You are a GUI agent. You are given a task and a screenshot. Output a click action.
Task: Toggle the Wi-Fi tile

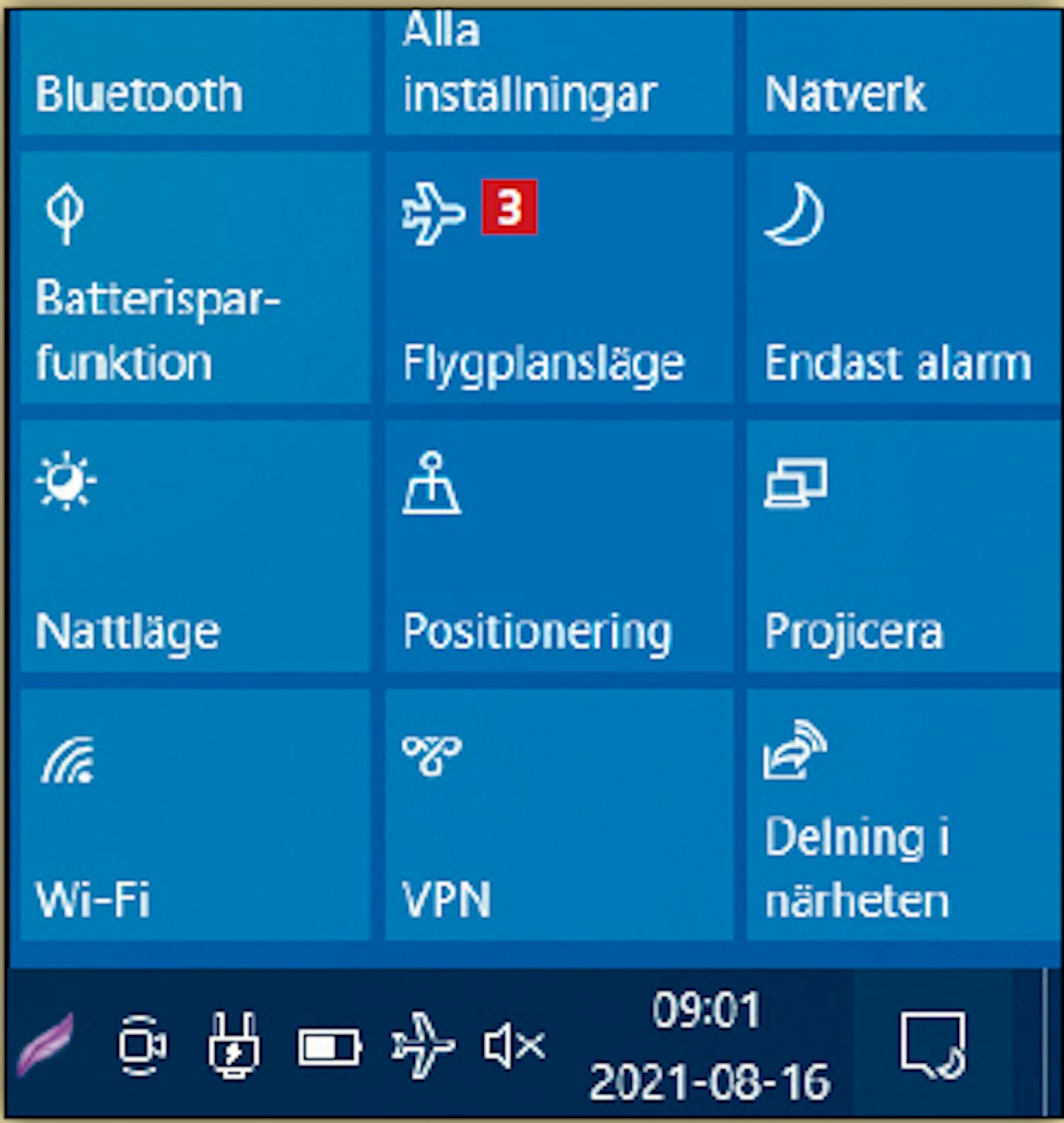coord(195,815)
